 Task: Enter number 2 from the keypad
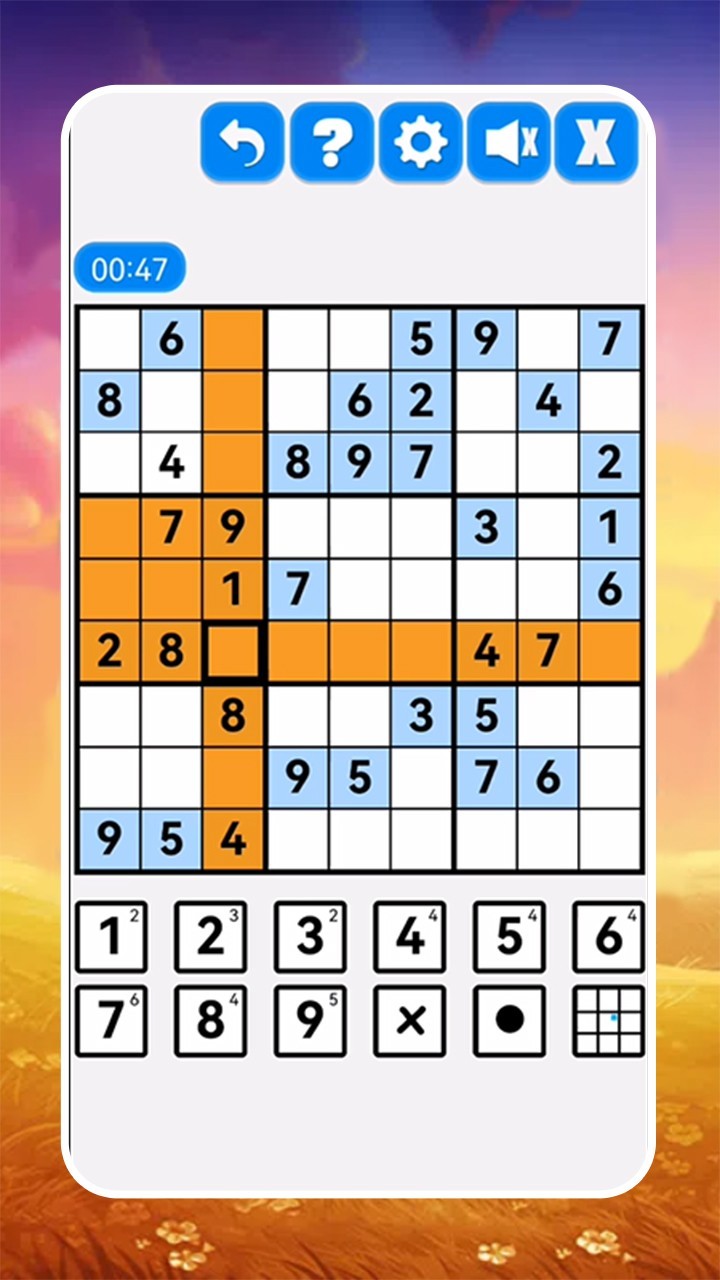pyautogui.click(x=211, y=937)
